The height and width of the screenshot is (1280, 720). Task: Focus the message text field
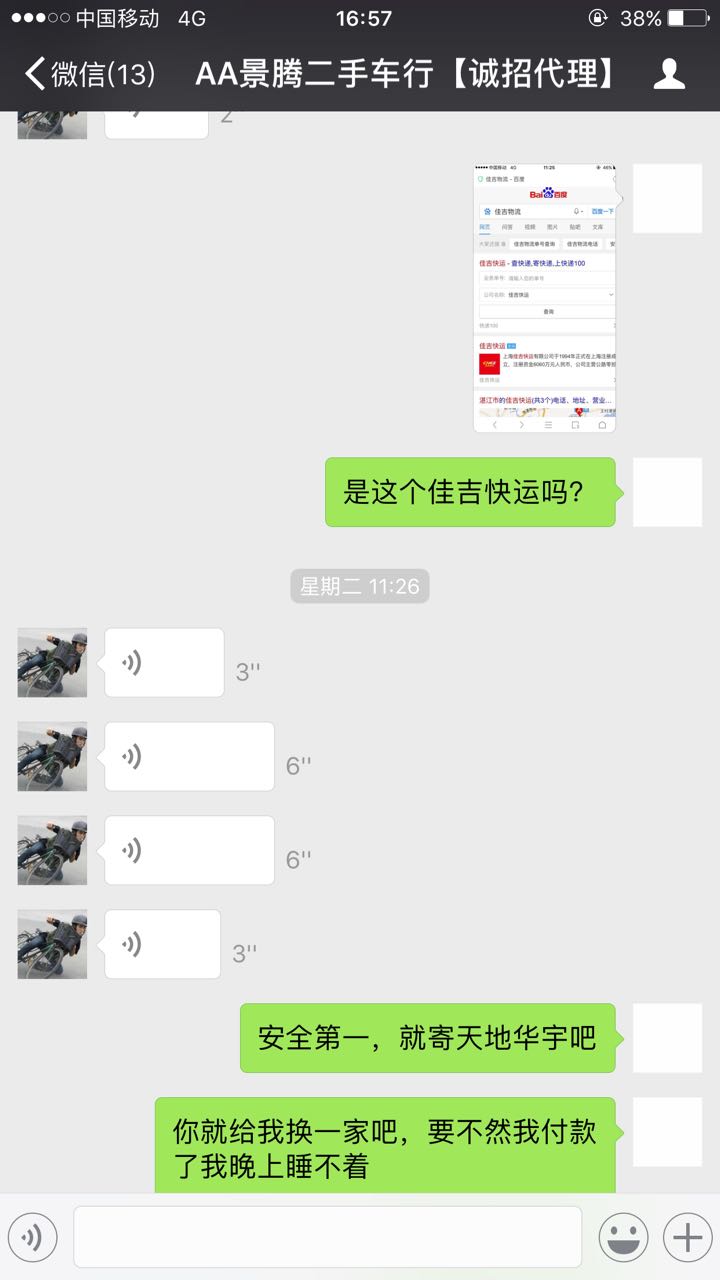pos(327,1237)
